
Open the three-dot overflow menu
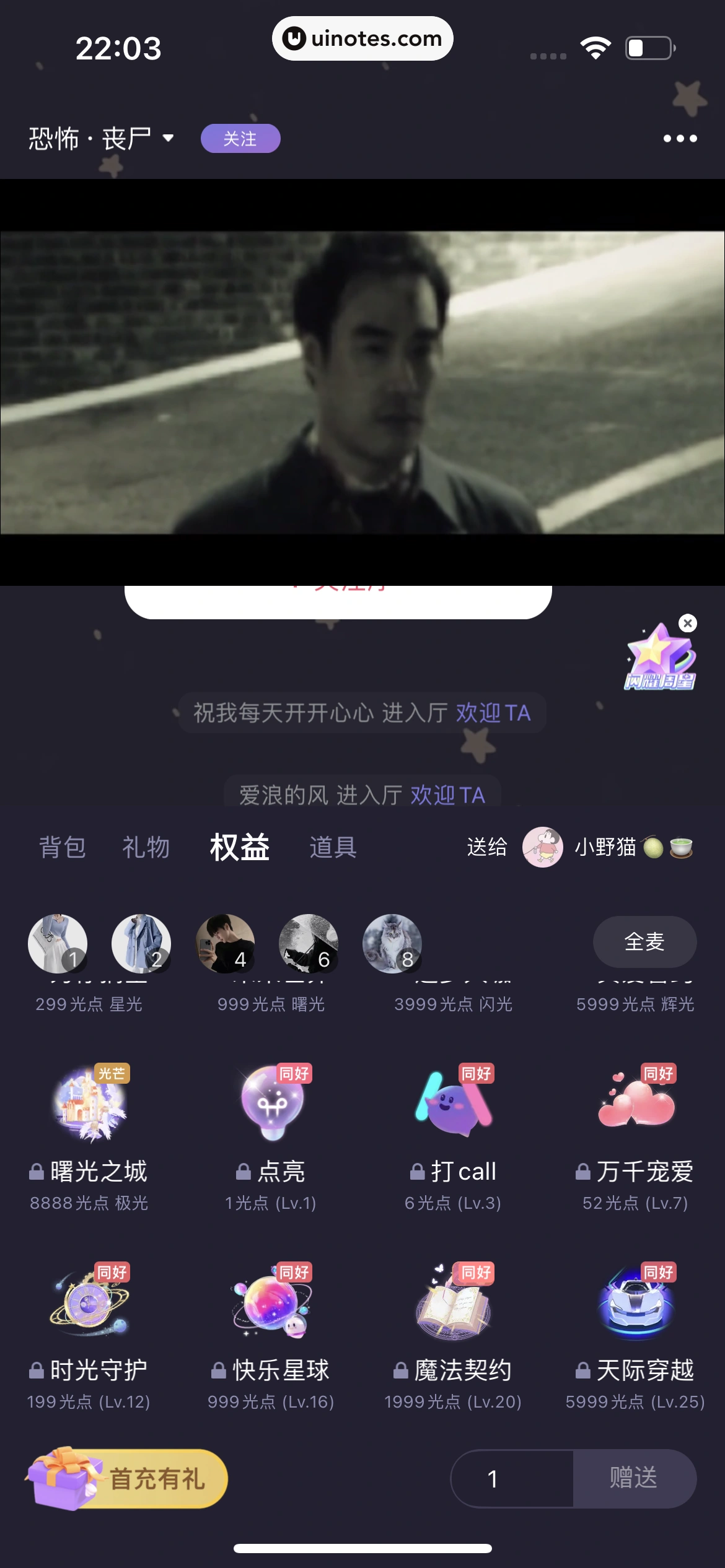click(680, 138)
